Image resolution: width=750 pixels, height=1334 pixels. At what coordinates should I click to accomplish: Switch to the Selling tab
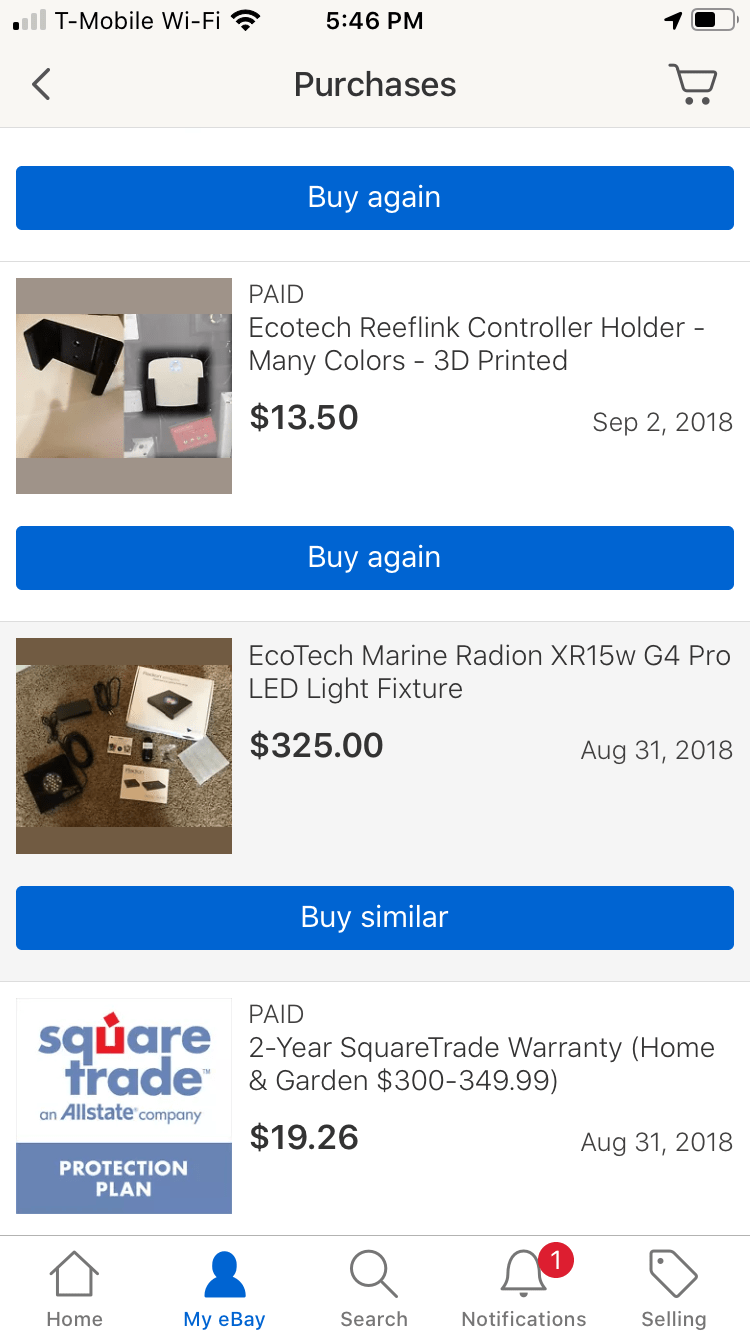coord(674,1290)
